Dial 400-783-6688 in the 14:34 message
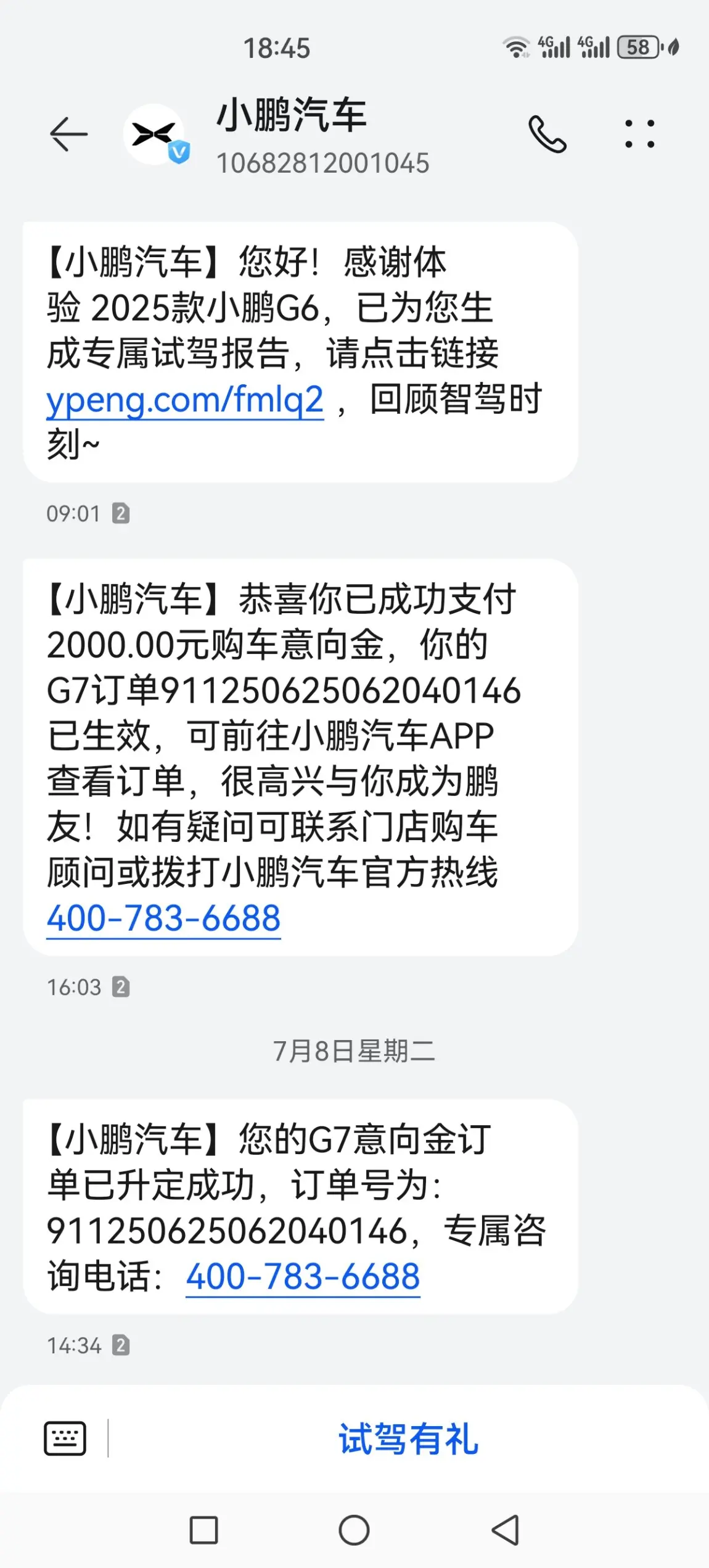The image size is (709, 1568). 303,1277
